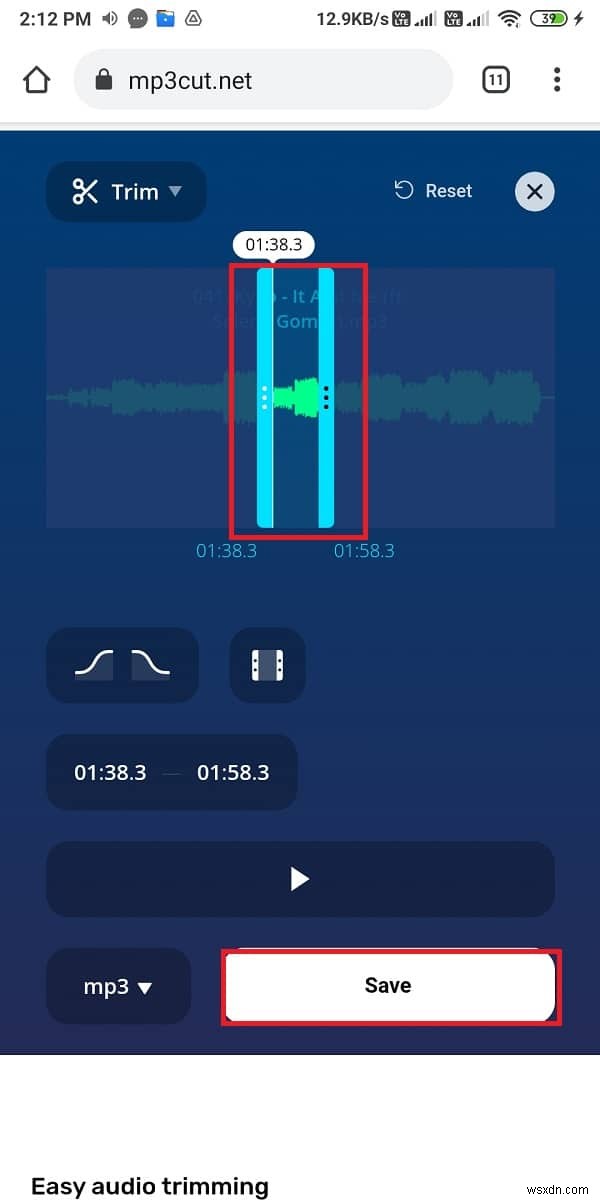Save the trimmed audio

click(388, 986)
